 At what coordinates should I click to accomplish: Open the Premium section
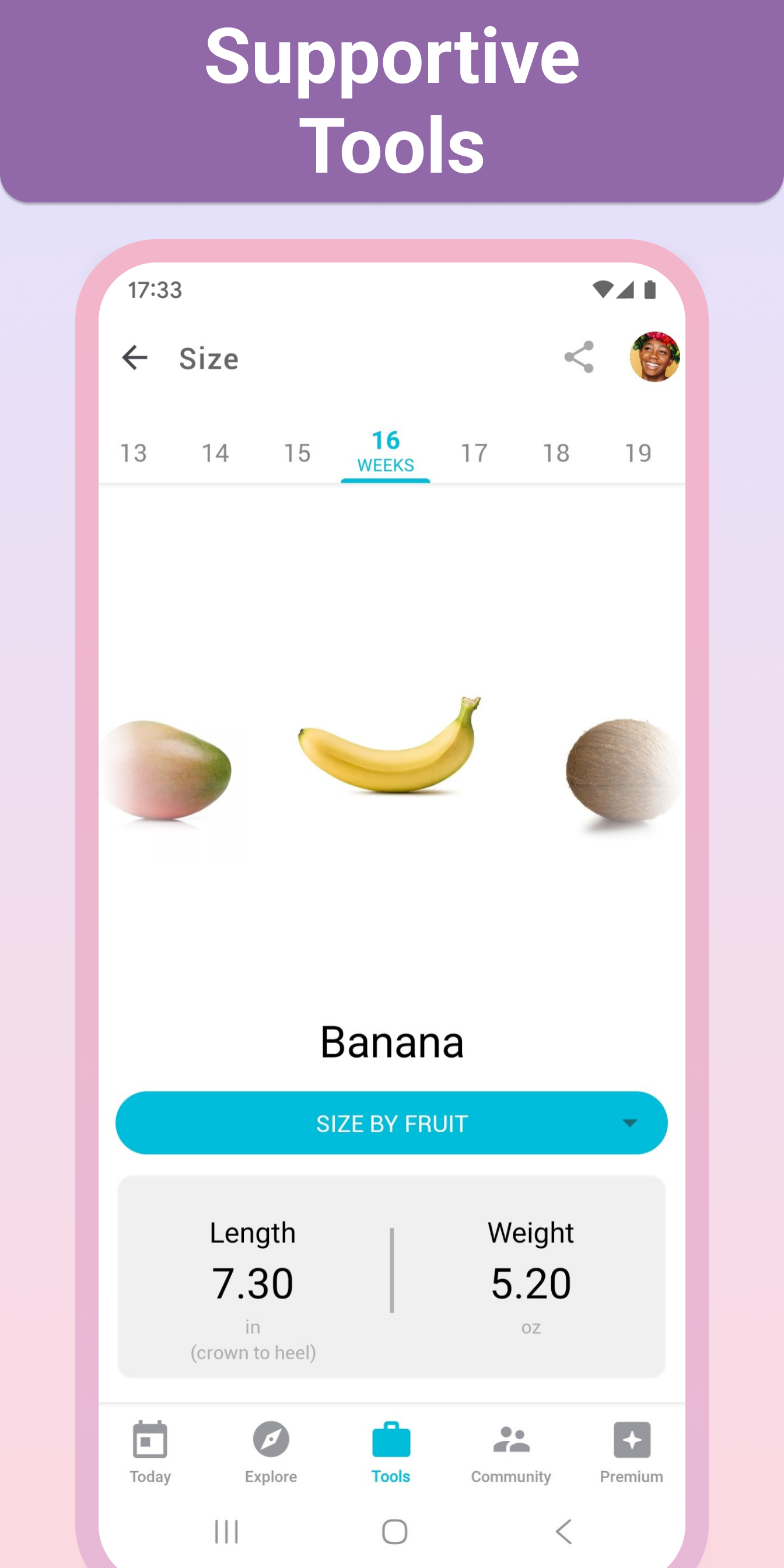pyautogui.click(x=631, y=1454)
